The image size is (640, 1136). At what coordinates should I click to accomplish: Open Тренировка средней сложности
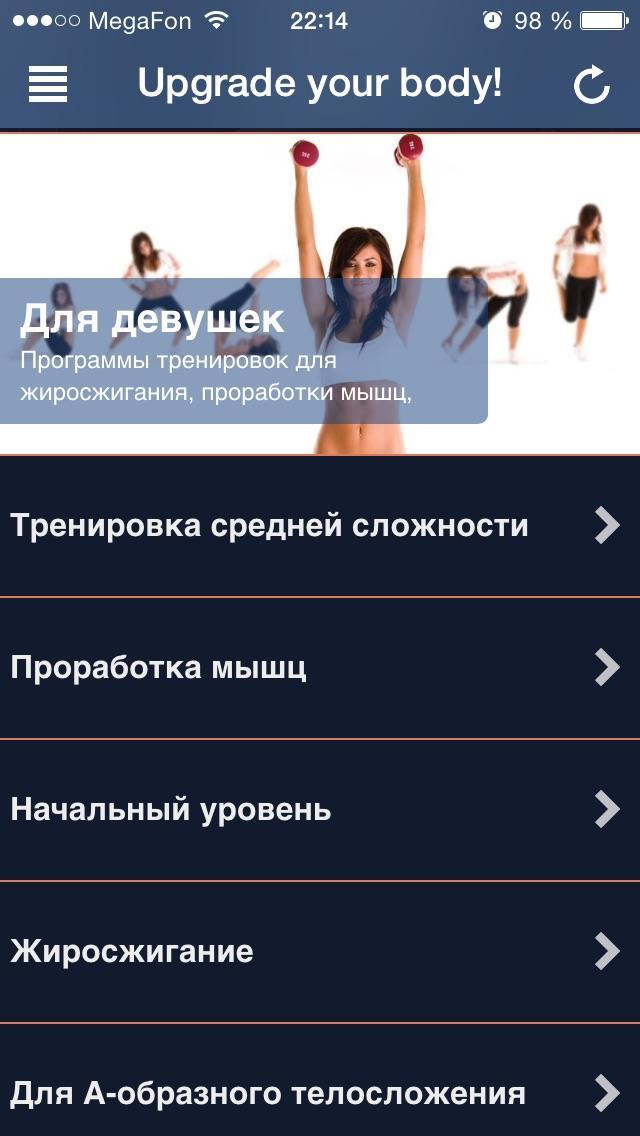coord(320,526)
